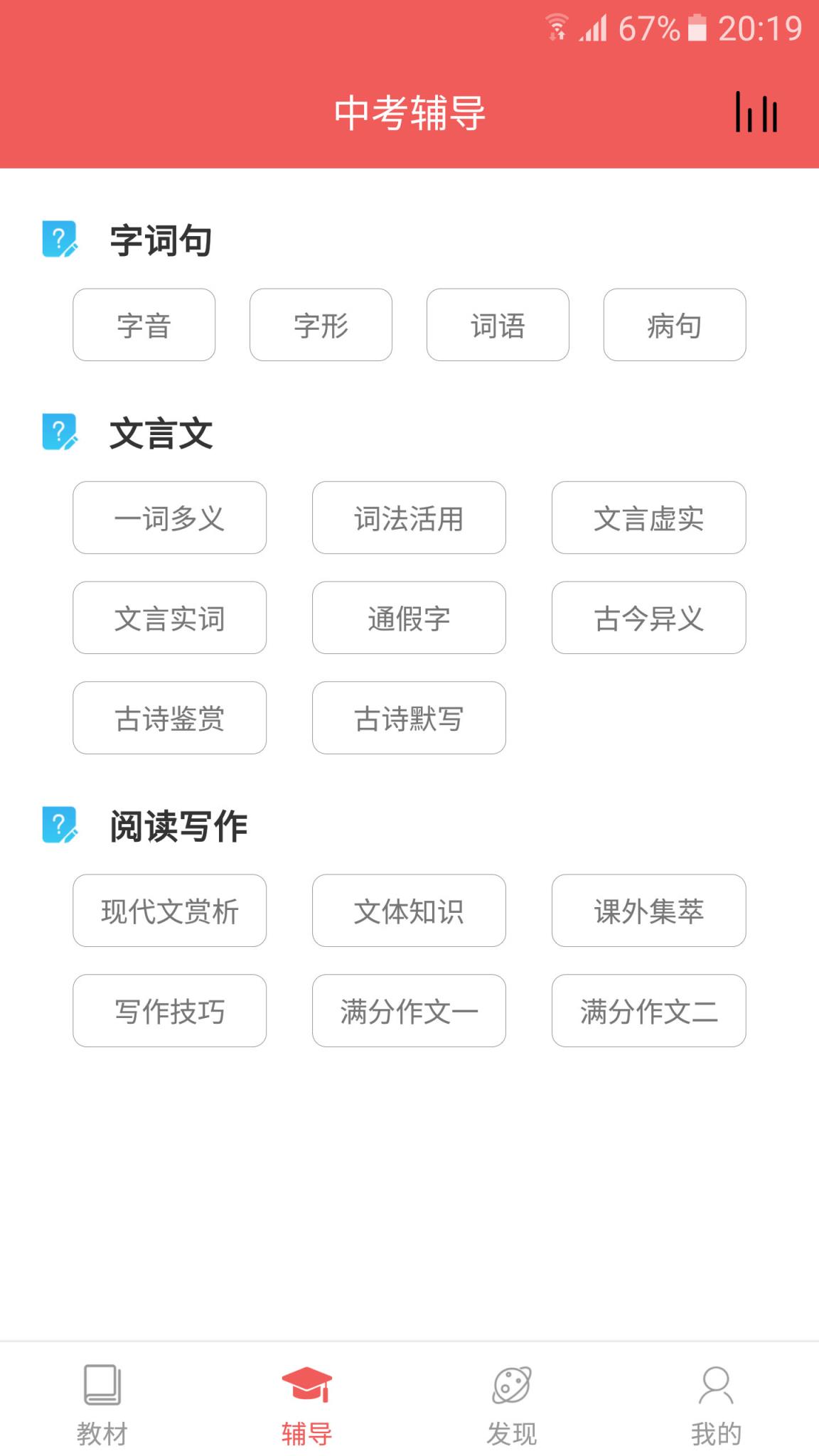
Task: Tap the 词语 button
Action: (x=498, y=325)
